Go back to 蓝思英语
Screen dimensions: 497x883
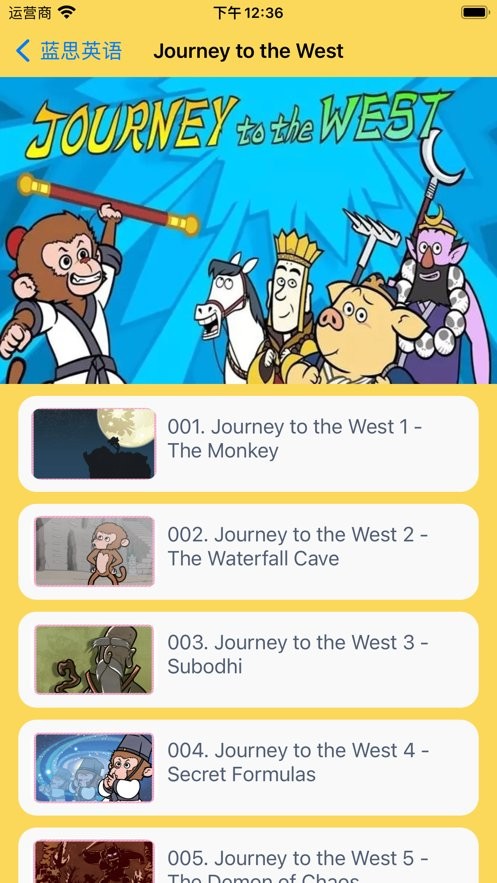(x=69, y=51)
